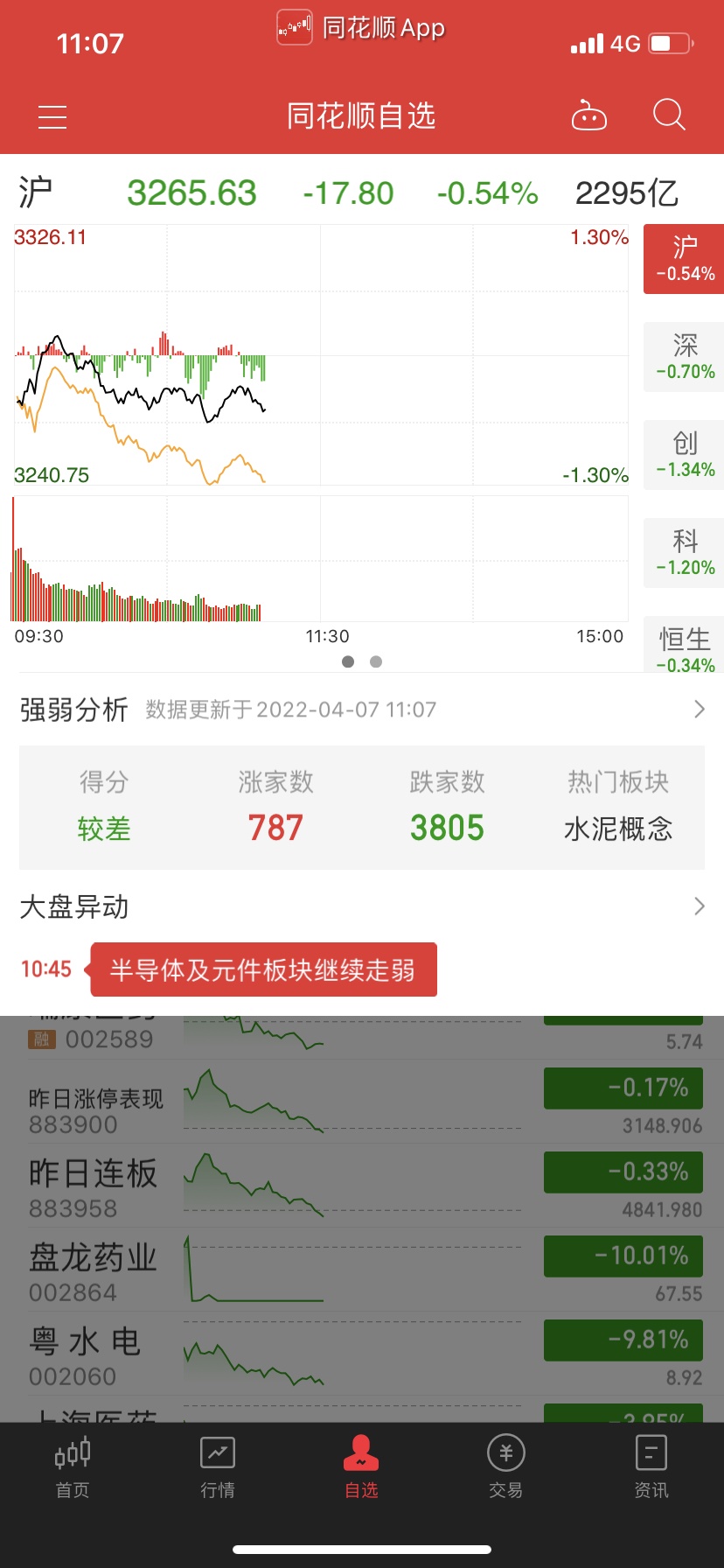Open the hamburger menu
Screen dimensions: 724x1568
(x=52, y=117)
